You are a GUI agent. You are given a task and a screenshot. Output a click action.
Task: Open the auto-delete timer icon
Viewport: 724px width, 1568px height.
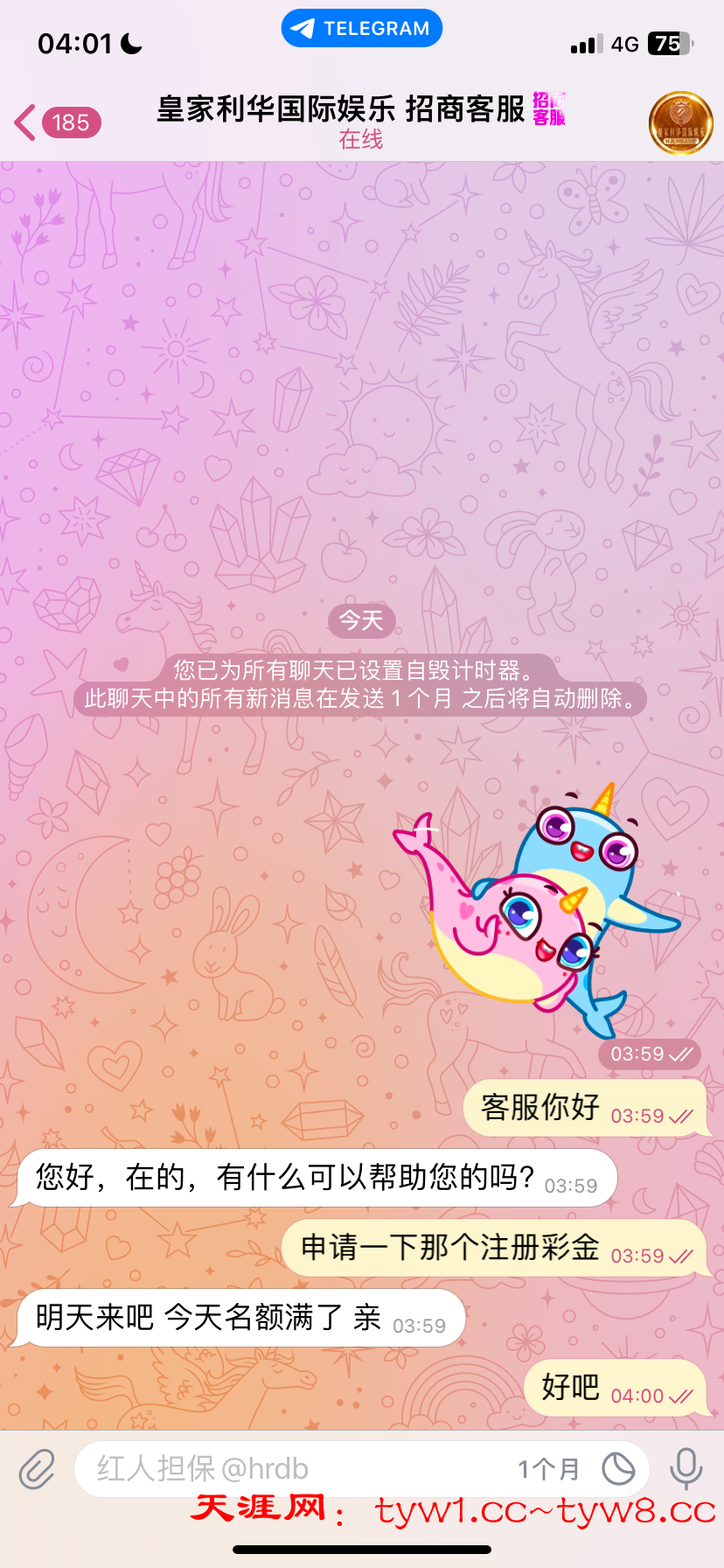[x=618, y=1468]
